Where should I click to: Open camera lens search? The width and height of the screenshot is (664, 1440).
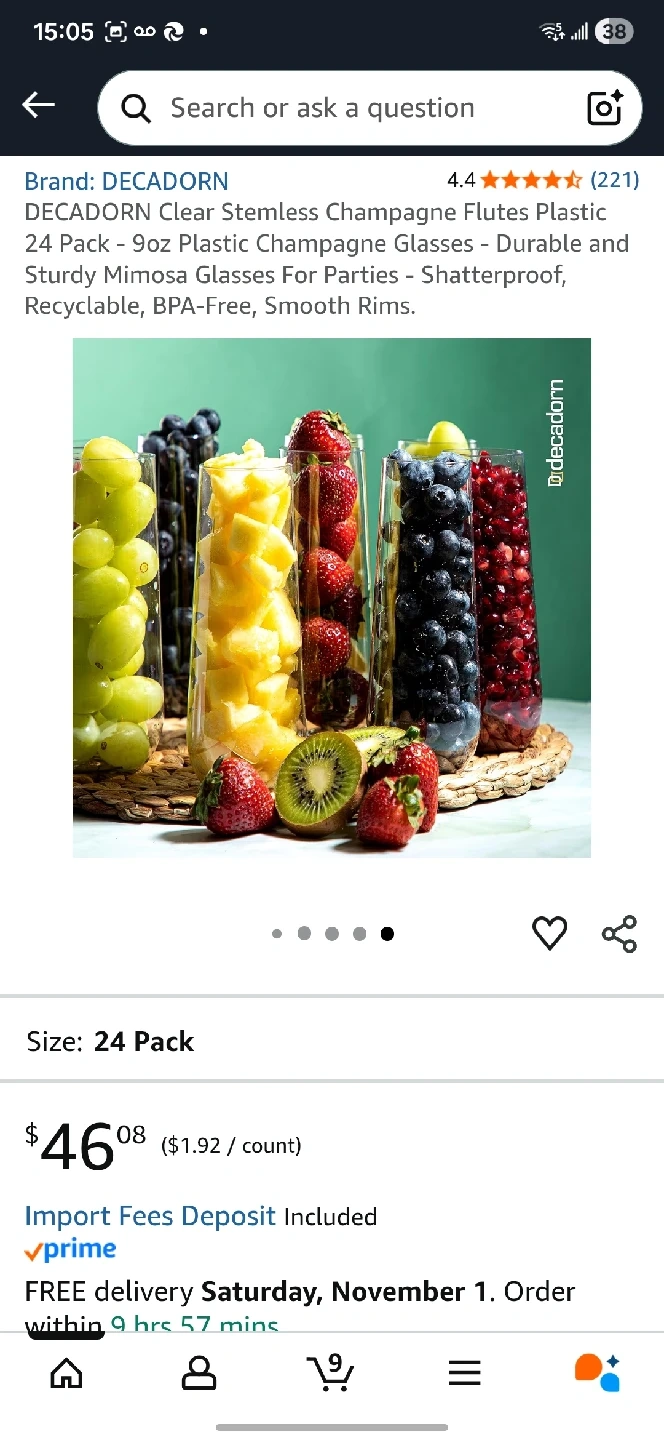(605, 108)
